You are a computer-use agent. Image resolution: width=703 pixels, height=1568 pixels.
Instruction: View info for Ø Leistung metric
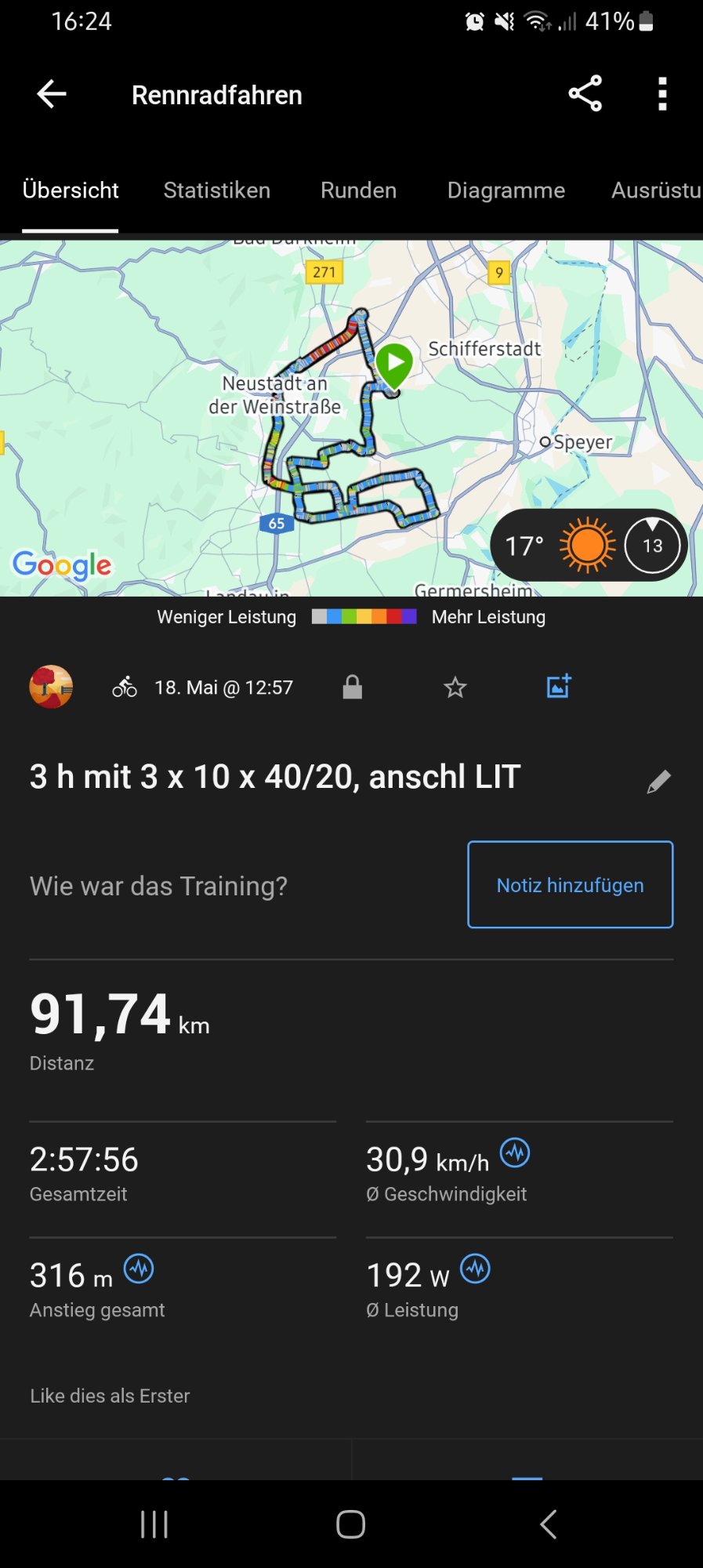click(x=475, y=1269)
